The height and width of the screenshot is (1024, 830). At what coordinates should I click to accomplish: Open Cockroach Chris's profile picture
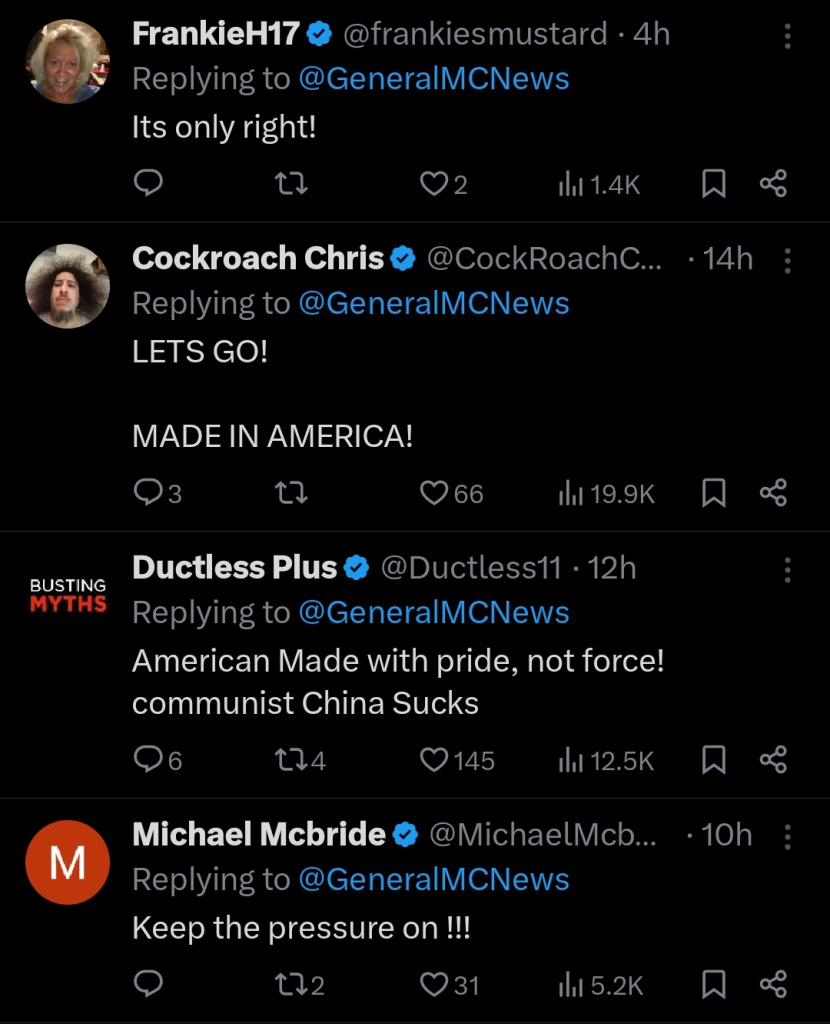coord(67,286)
